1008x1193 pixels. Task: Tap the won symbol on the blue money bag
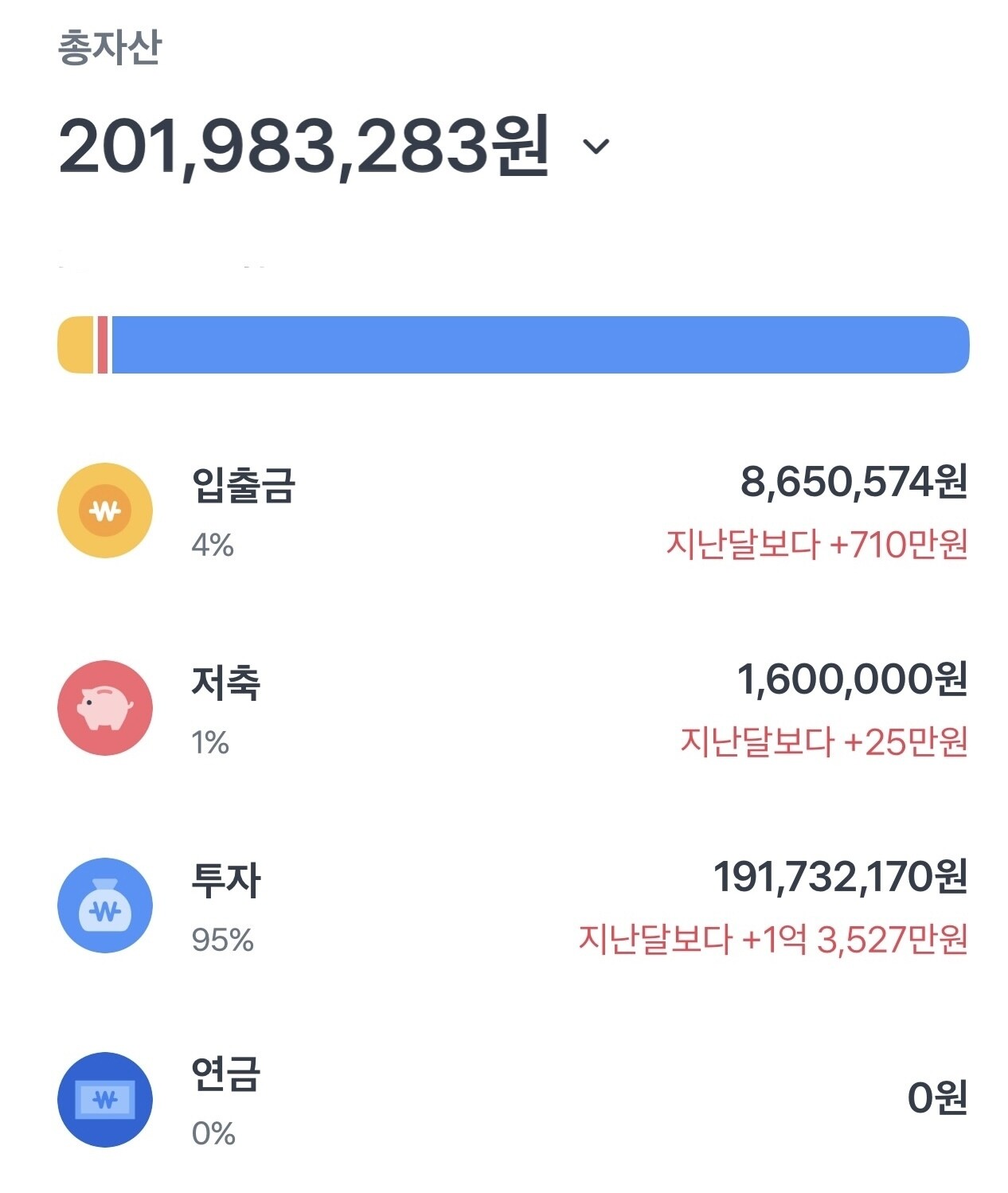pyautogui.click(x=104, y=910)
